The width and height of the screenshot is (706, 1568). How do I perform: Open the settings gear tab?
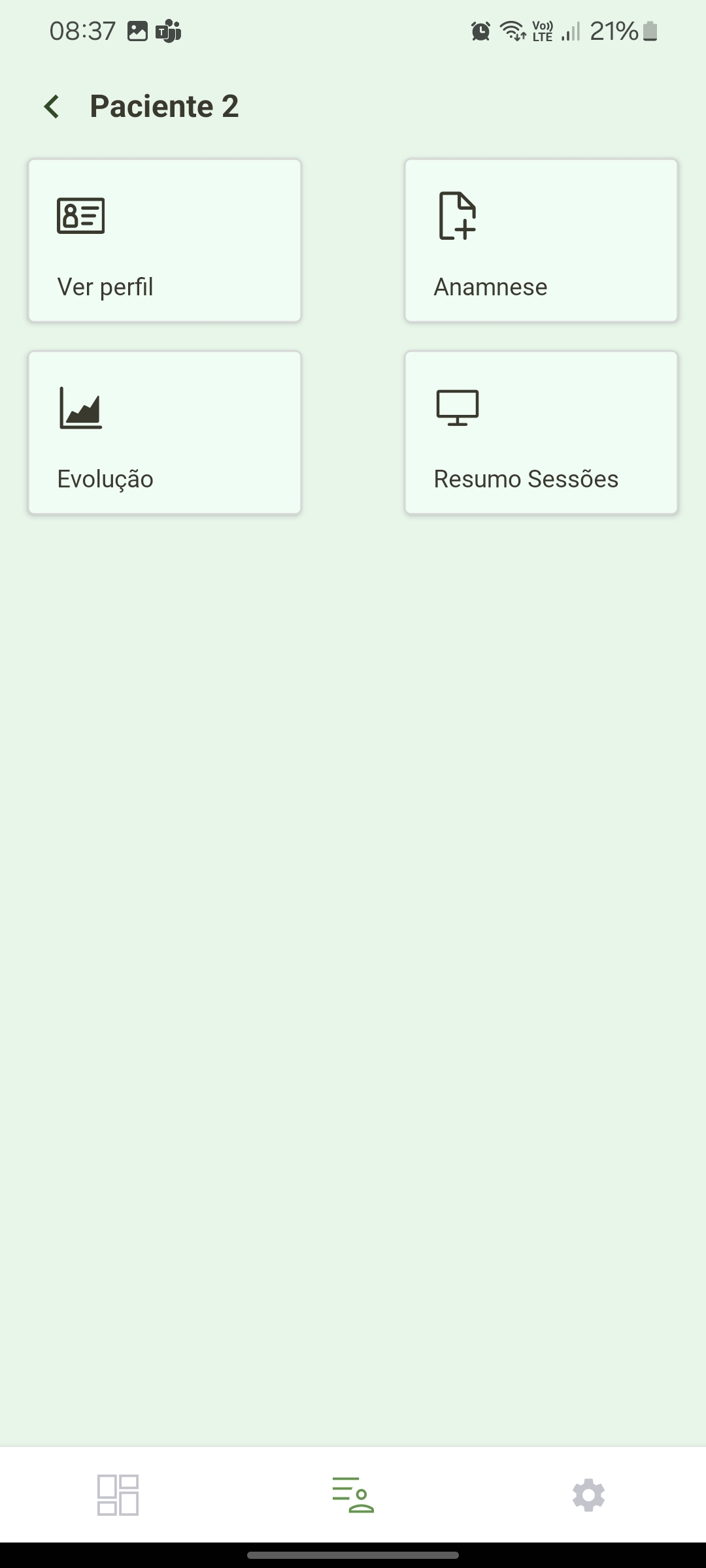[588, 1495]
